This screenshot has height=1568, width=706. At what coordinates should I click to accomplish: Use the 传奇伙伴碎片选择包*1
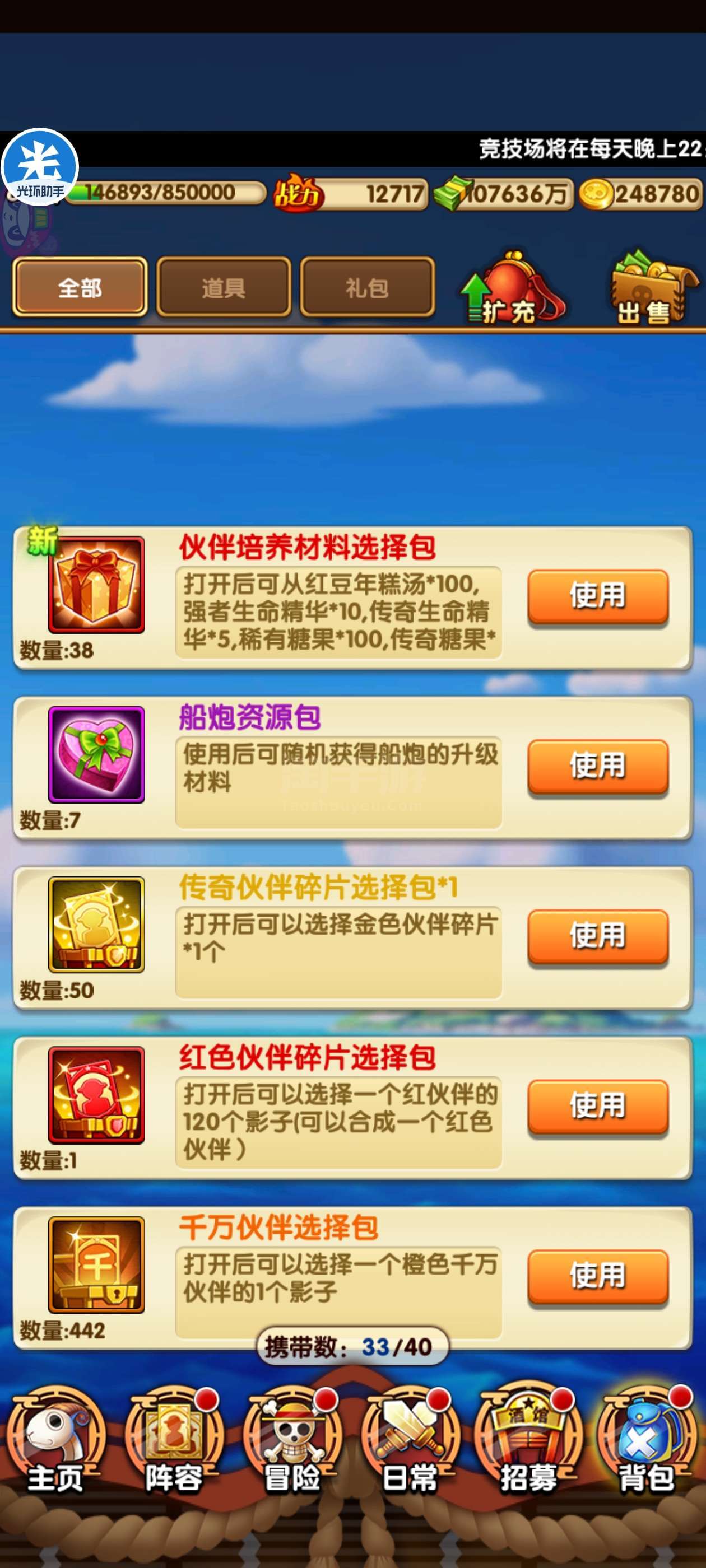[597, 936]
